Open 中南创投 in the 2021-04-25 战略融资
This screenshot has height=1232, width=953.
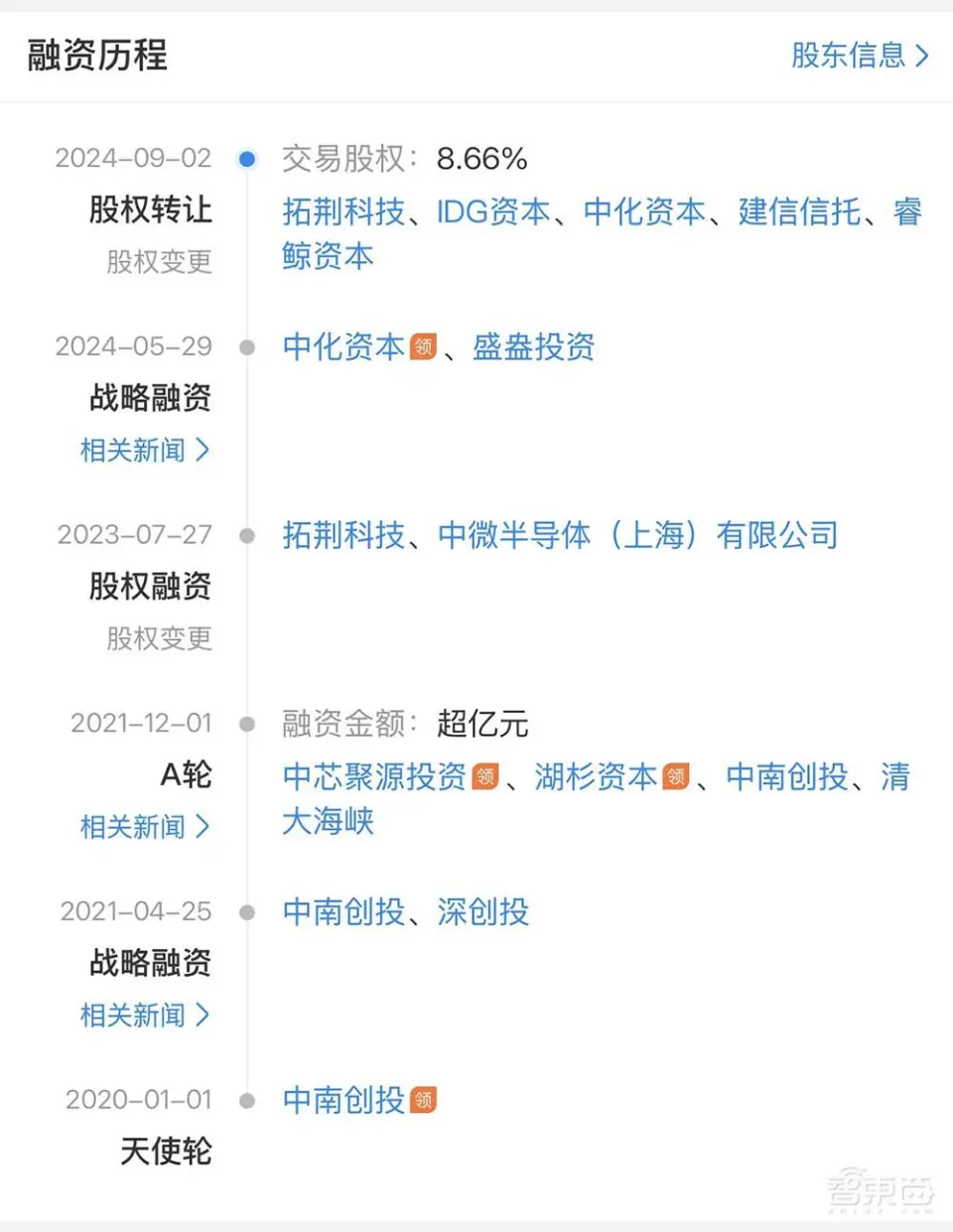[343, 911]
